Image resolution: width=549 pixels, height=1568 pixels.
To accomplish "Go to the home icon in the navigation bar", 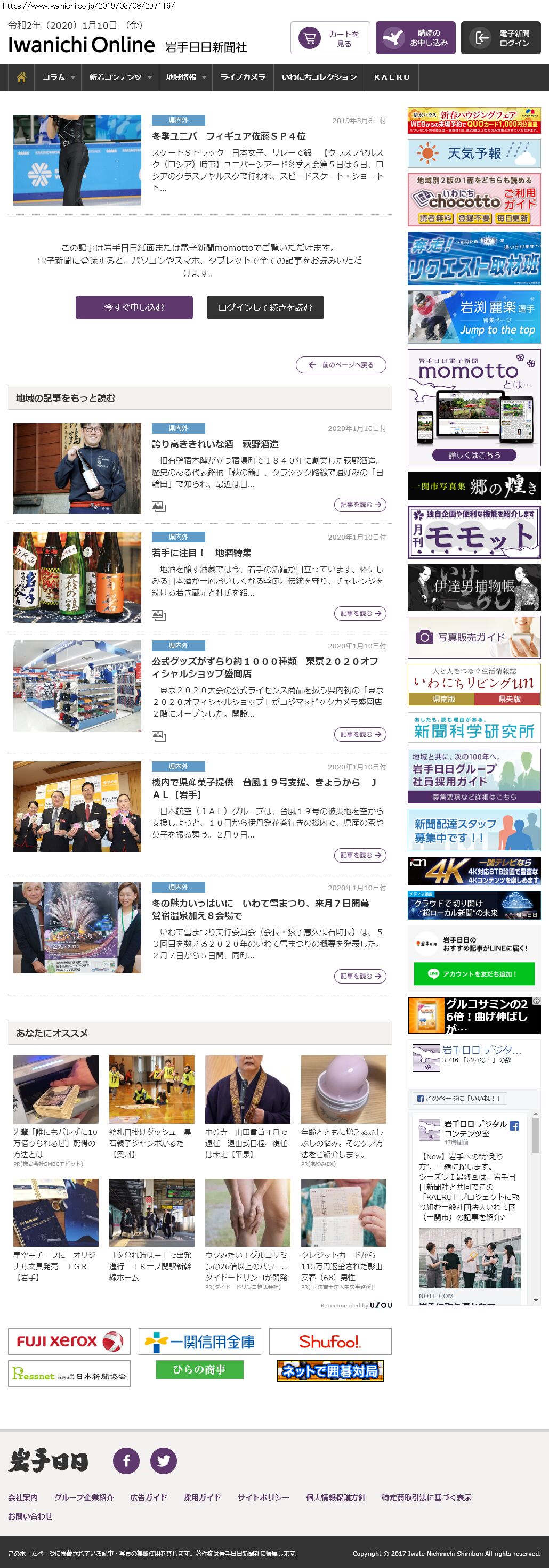I will pyautogui.click(x=21, y=77).
